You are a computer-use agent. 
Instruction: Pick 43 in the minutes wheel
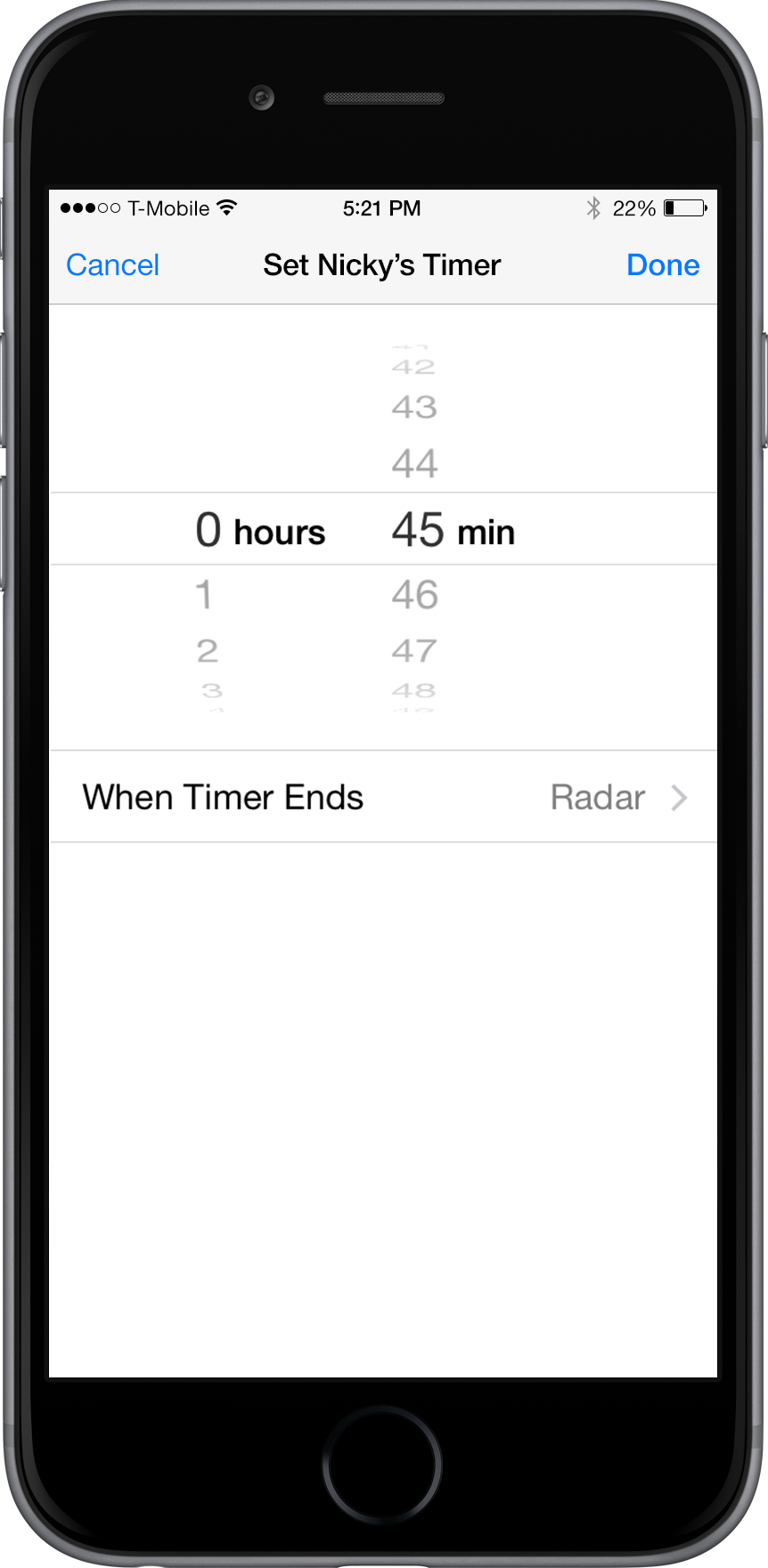tap(414, 407)
